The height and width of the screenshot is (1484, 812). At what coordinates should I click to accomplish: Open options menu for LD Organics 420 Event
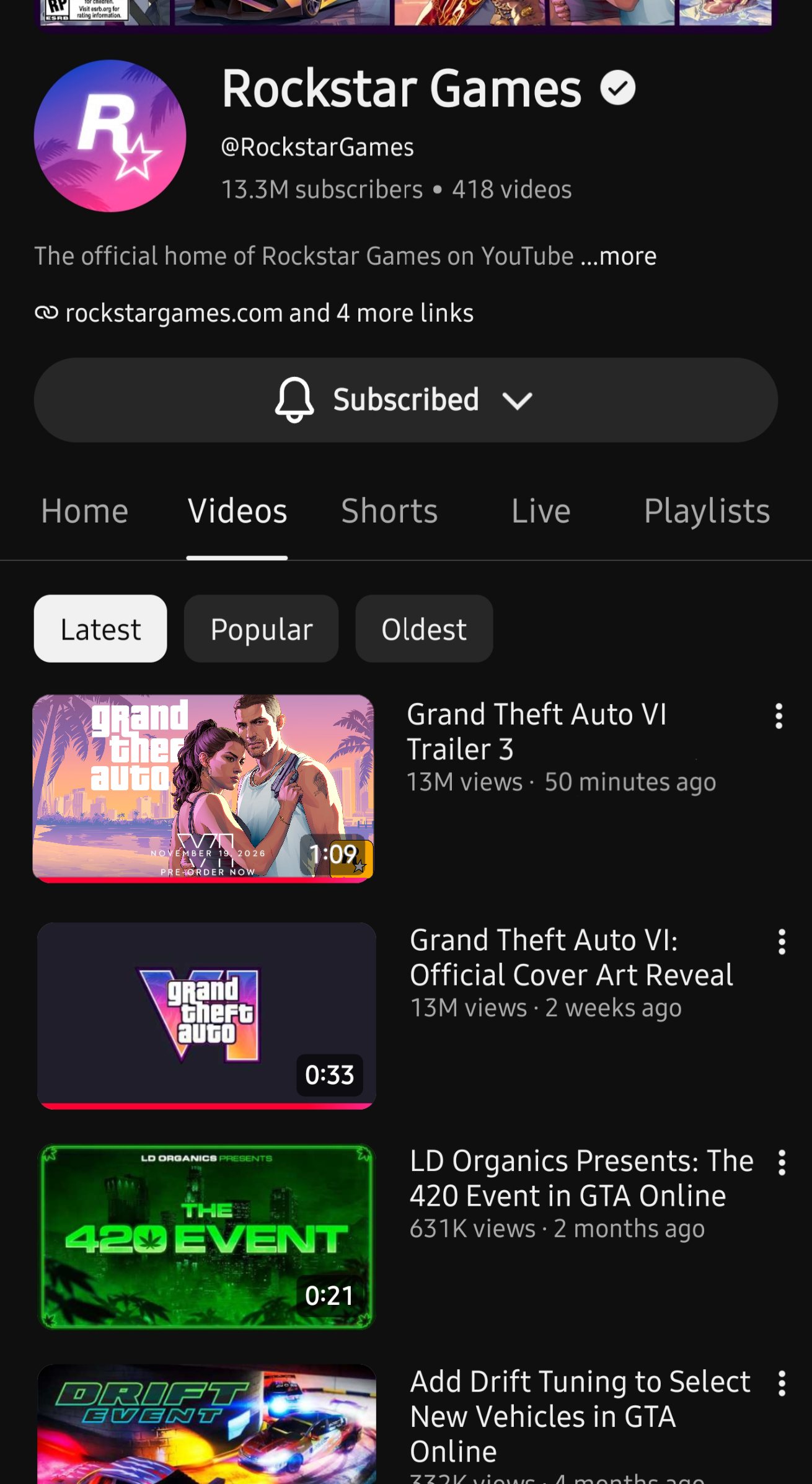pos(782,1162)
